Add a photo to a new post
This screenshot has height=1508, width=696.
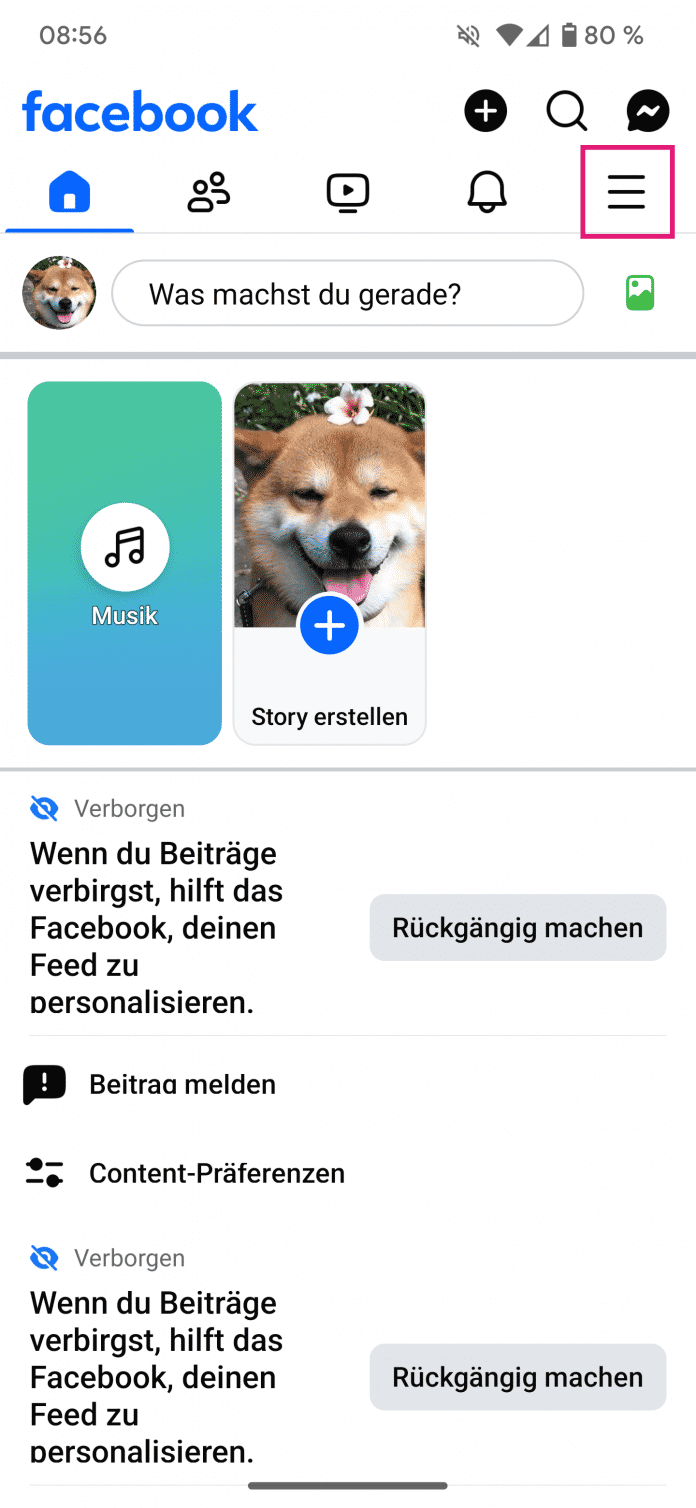(640, 294)
